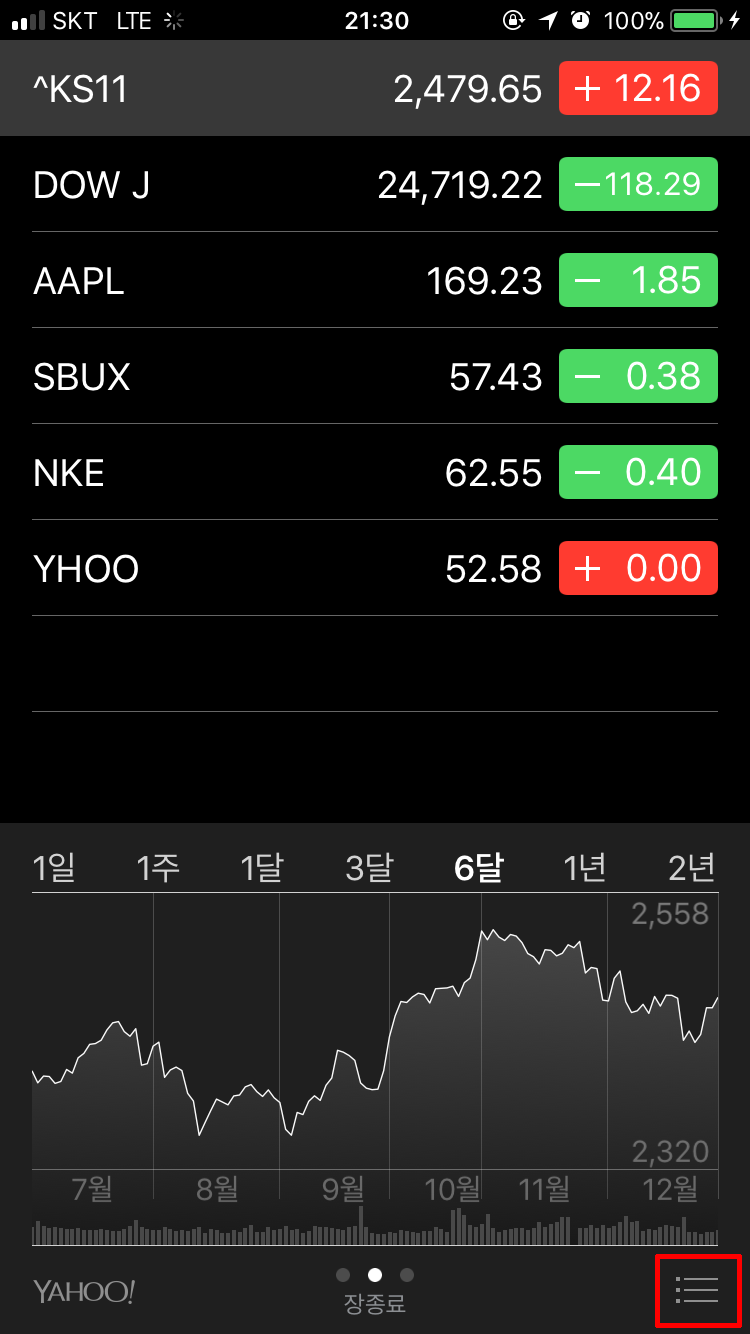The height and width of the screenshot is (1334, 750).
Task: Switch chart range to 3달
Action: 369,867
